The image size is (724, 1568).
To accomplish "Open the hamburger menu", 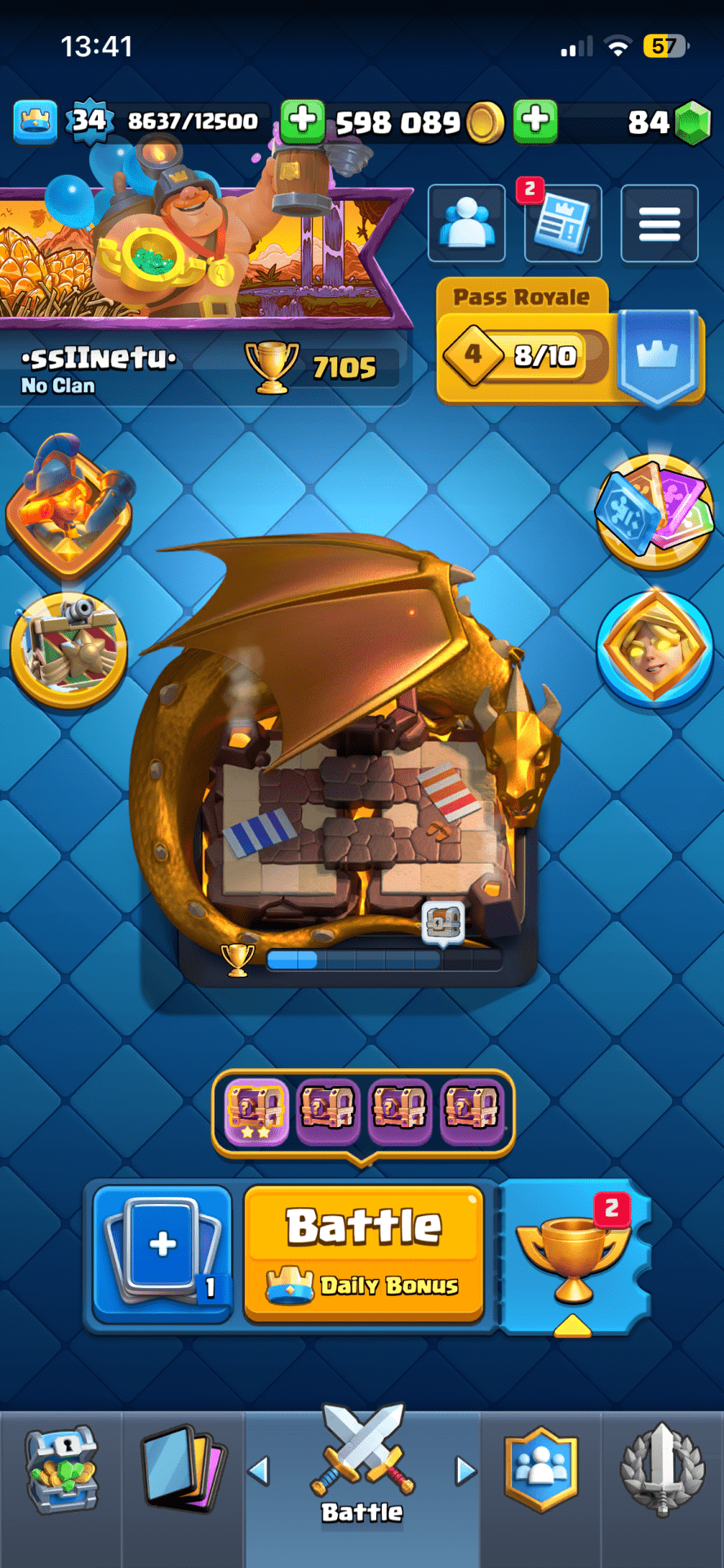I will point(659,224).
